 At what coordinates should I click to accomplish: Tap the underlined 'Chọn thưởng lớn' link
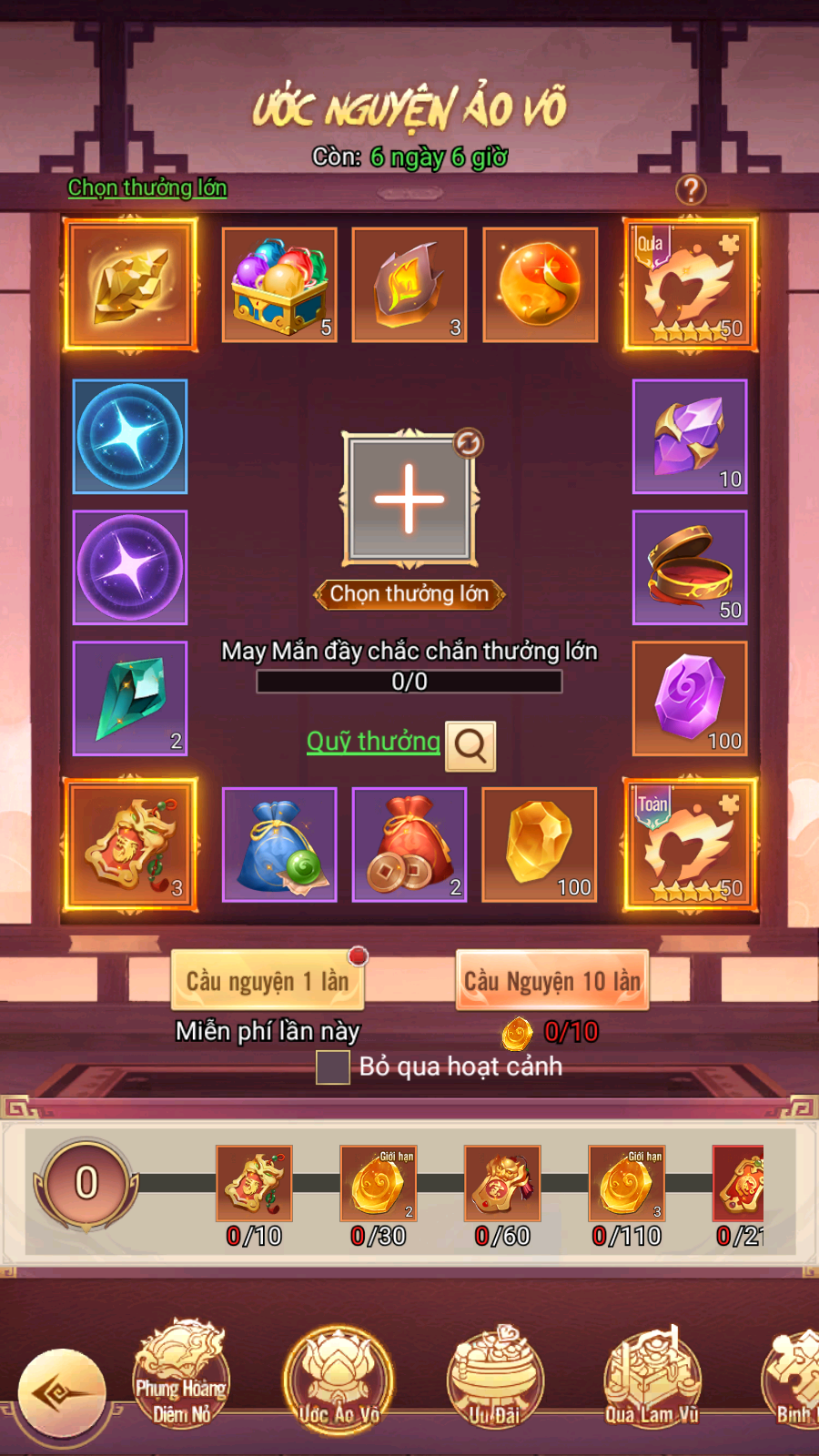[x=147, y=187]
